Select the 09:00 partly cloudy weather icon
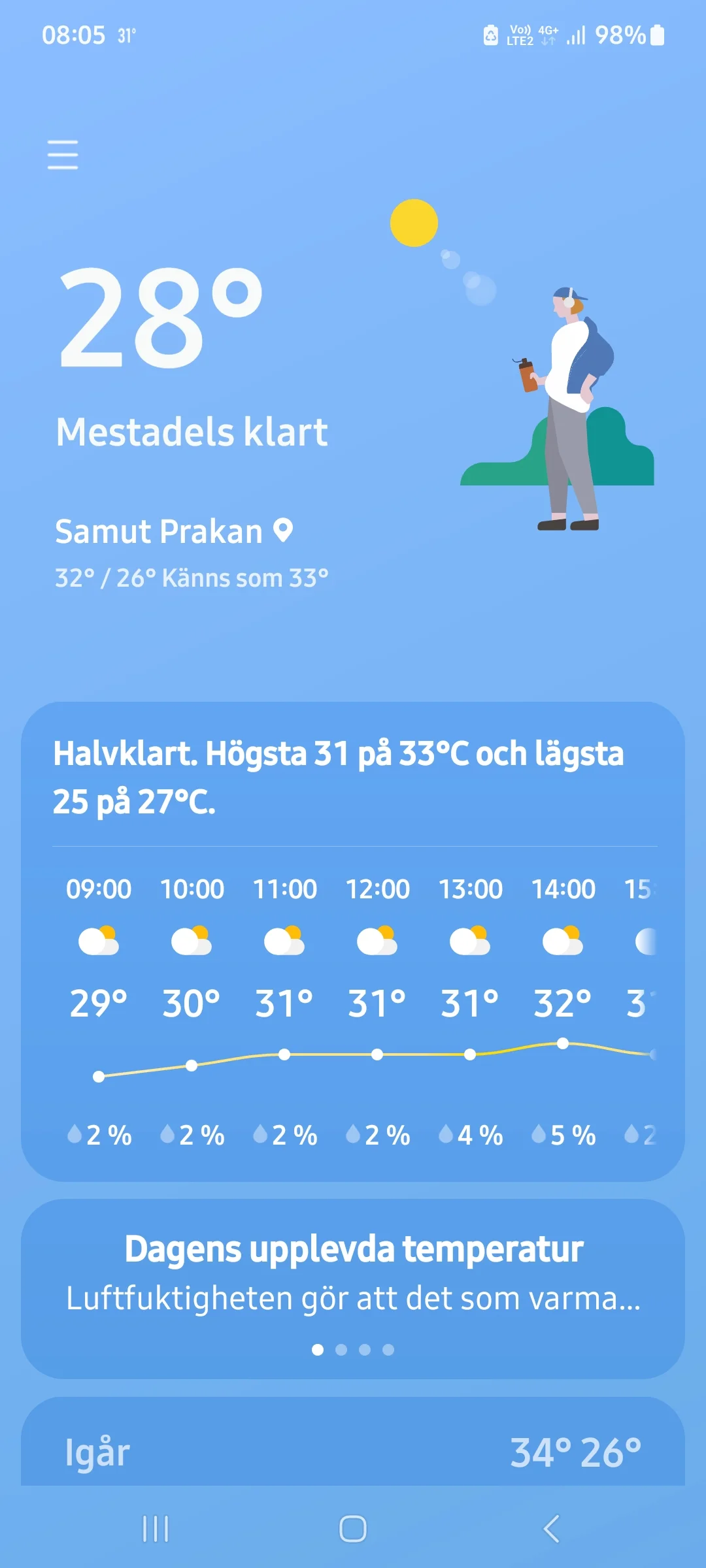Screen dimensions: 706x1568 [x=98, y=941]
